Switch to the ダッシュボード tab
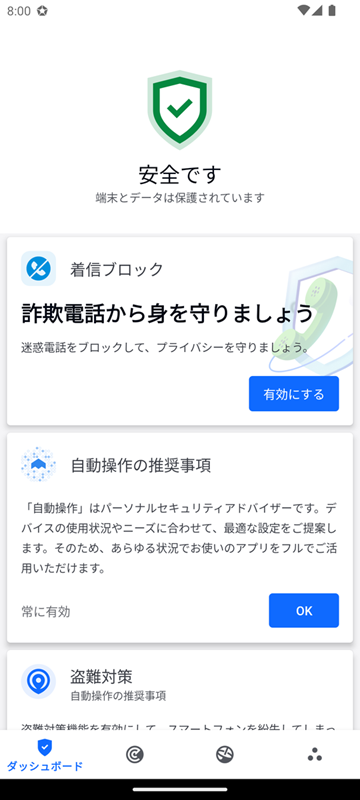The width and height of the screenshot is (360, 800). 45,755
